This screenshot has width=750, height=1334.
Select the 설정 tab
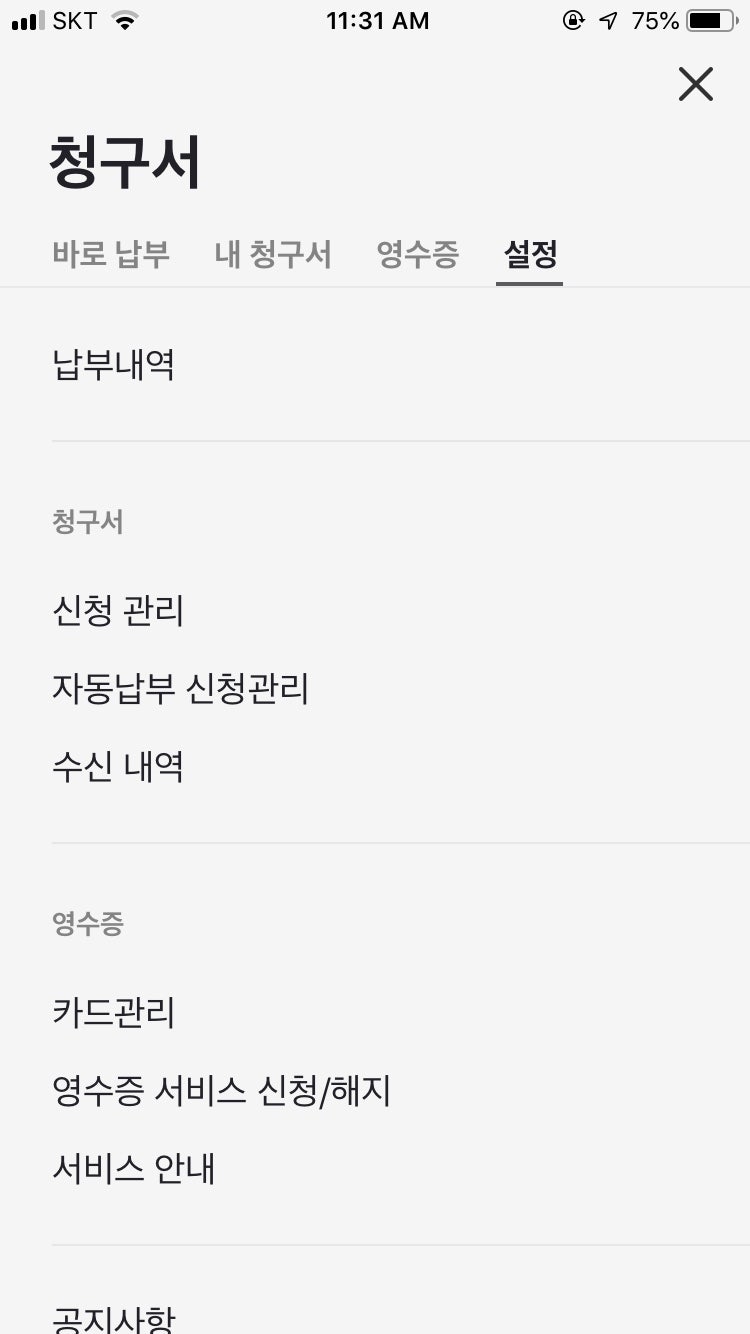(530, 254)
